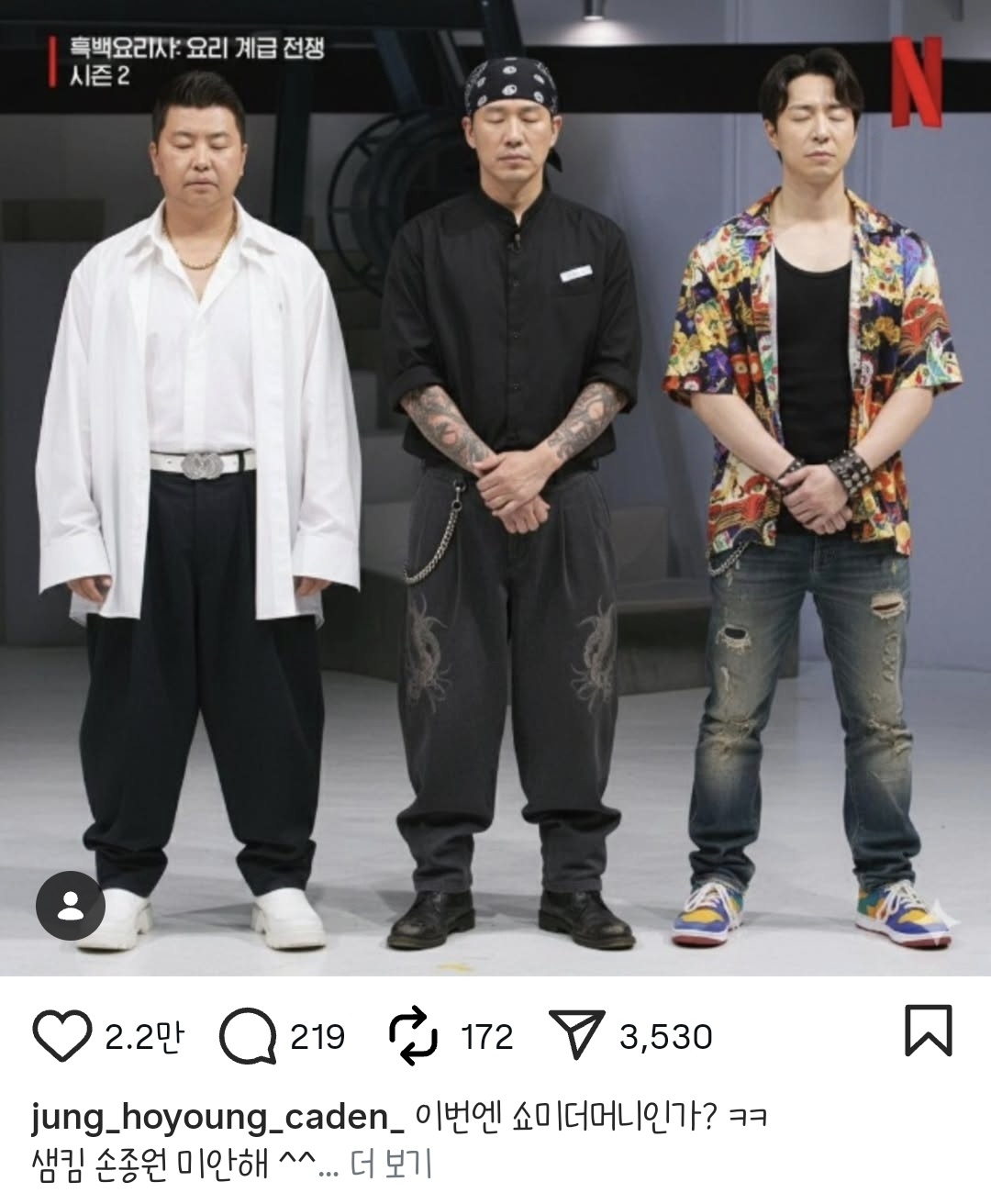The image size is (991, 1204).
Task: Open comments via the speech bubble icon
Action: [x=246, y=1033]
